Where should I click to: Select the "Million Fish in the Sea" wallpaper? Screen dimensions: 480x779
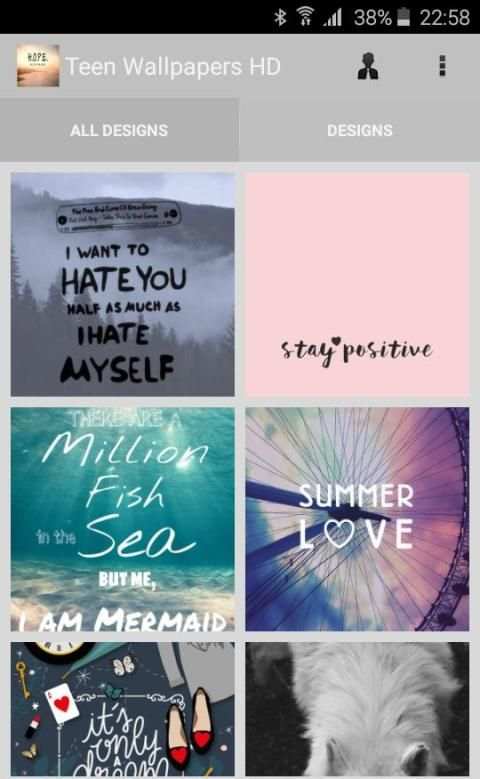point(123,519)
